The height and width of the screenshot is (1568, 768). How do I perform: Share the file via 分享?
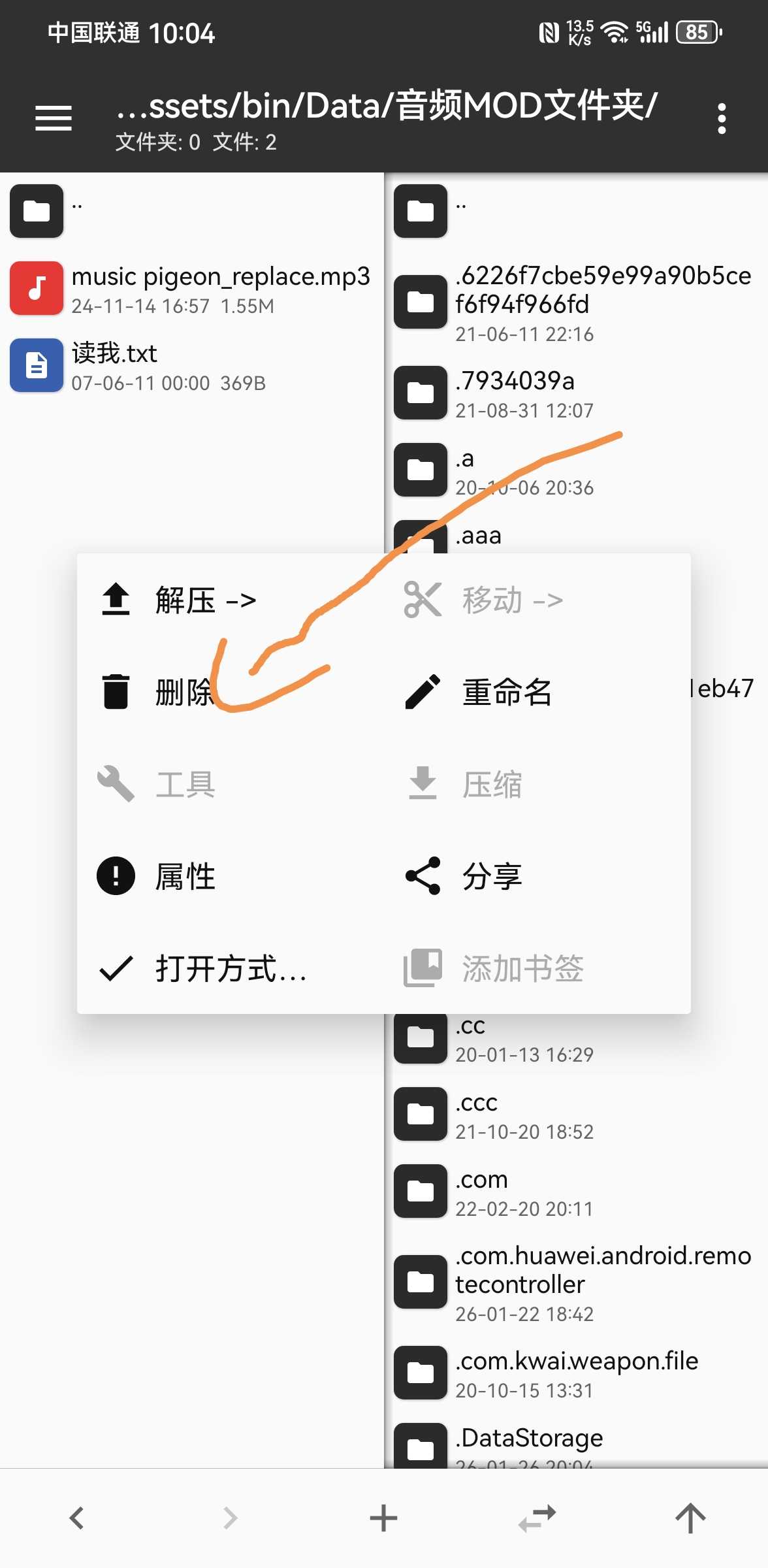[492, 876]
